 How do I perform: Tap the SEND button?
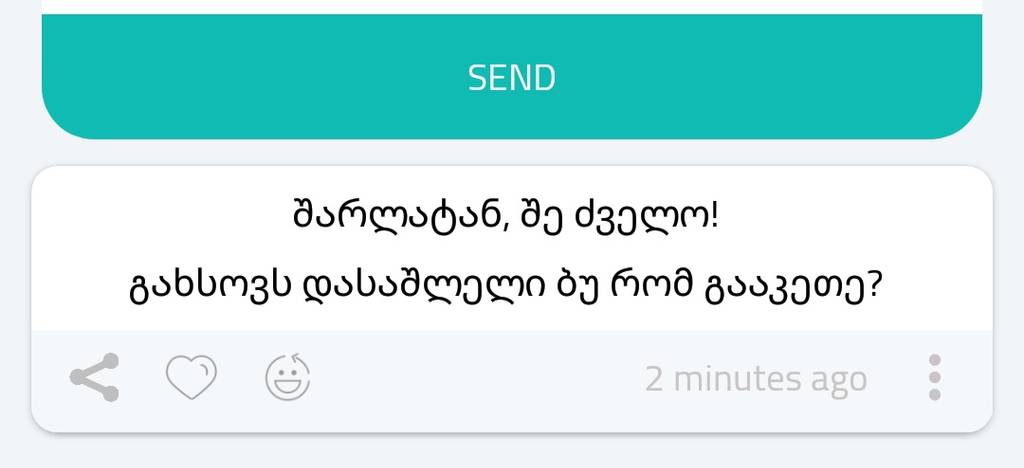(x=511, y=77)
